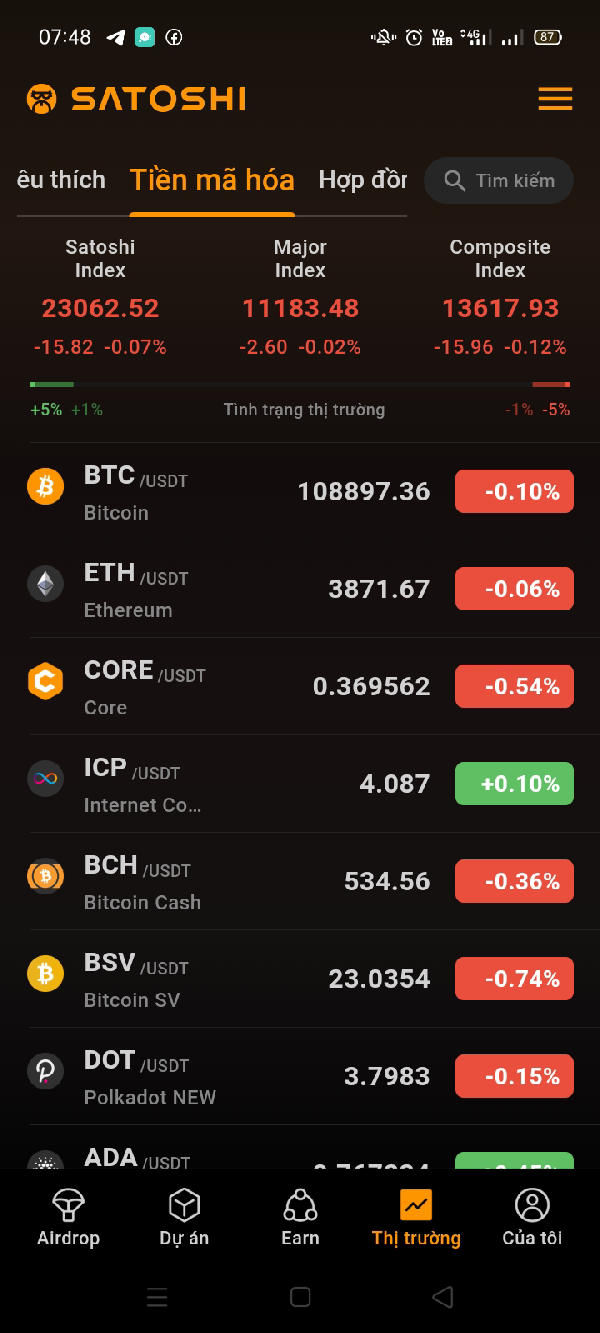Viewport: 600px width, 1333px height.
Task: Switch to the Hợp đồng tab
Action: (362, 180)
